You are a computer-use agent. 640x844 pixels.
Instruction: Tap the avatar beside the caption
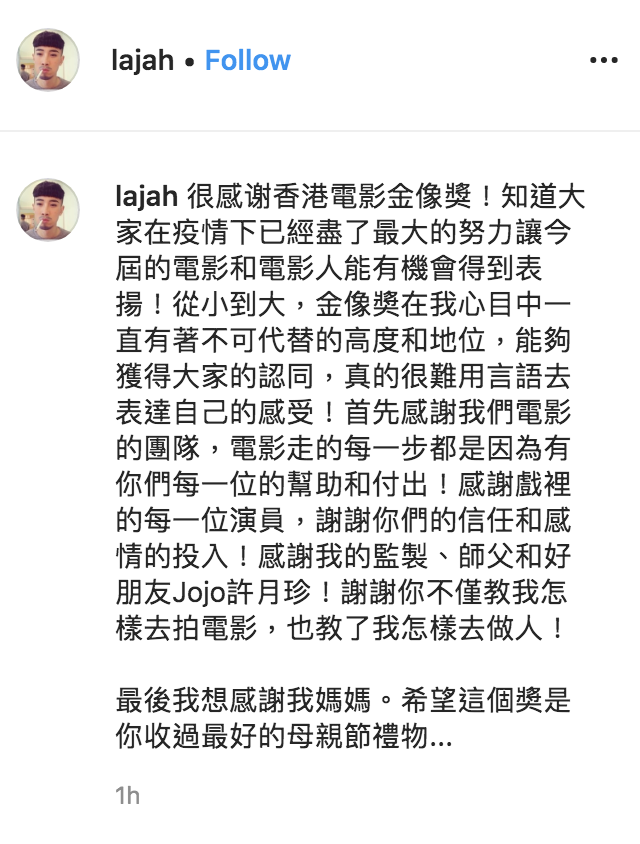click(x=48, y=210)
